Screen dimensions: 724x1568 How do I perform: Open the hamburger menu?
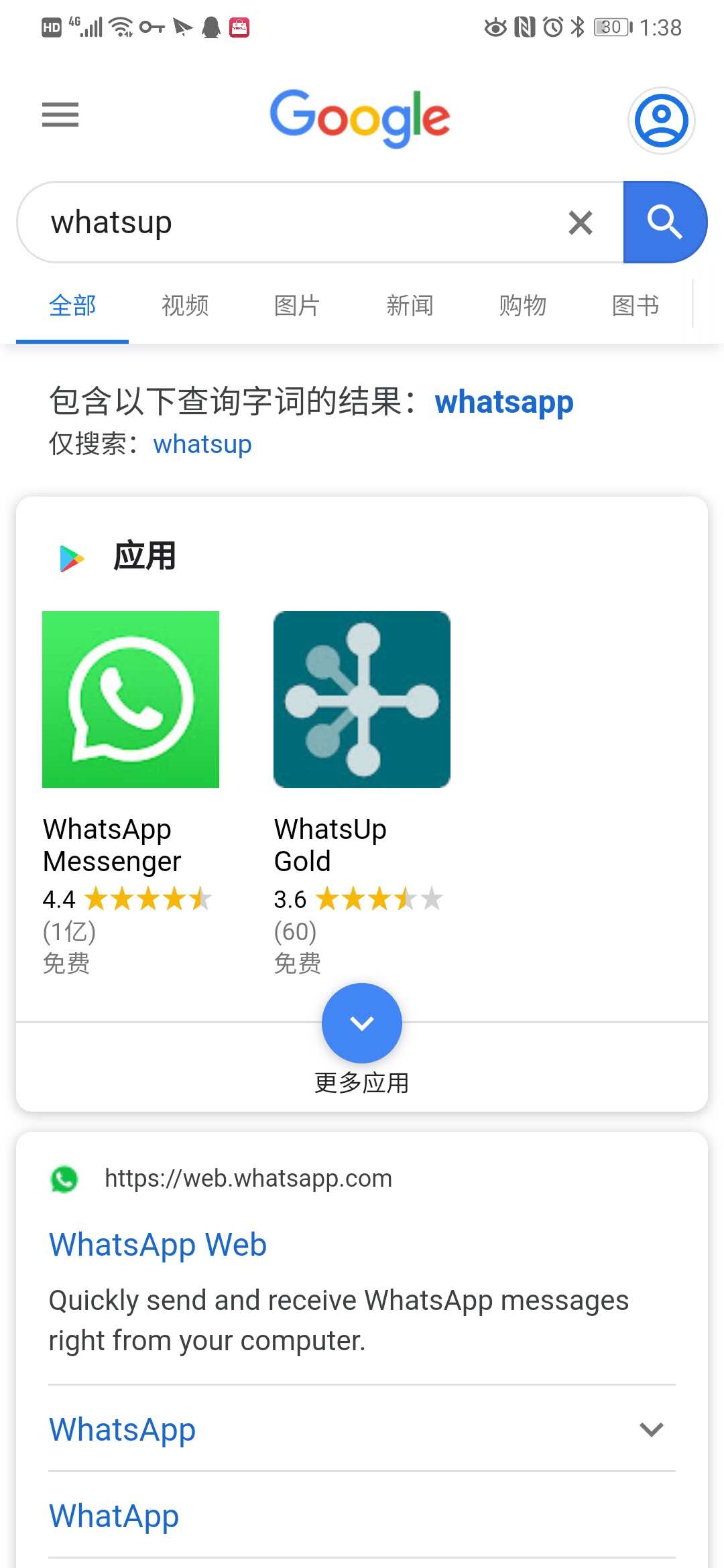[x=60, y=115]
